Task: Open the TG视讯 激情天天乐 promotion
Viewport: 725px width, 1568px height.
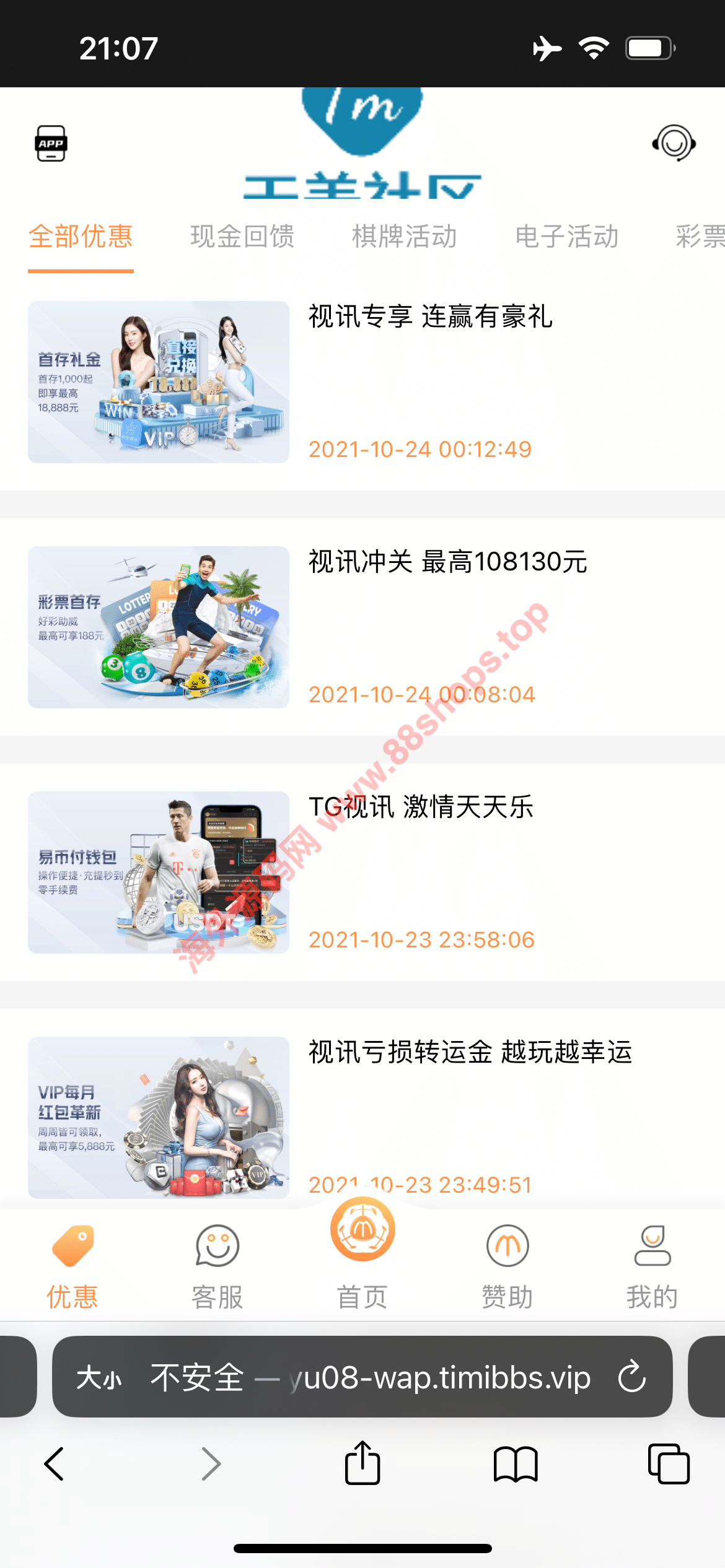Action: [x=421, y=808]
